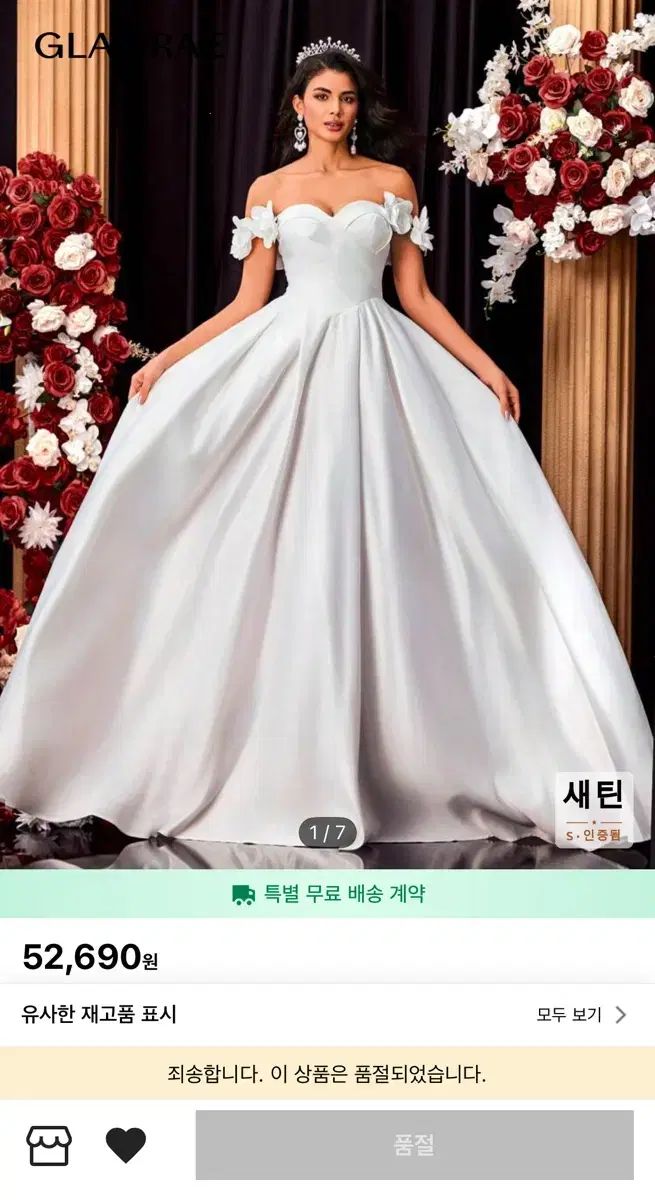
Task: Add the dress to wishlist with the heart
Action: (126, 1145)
